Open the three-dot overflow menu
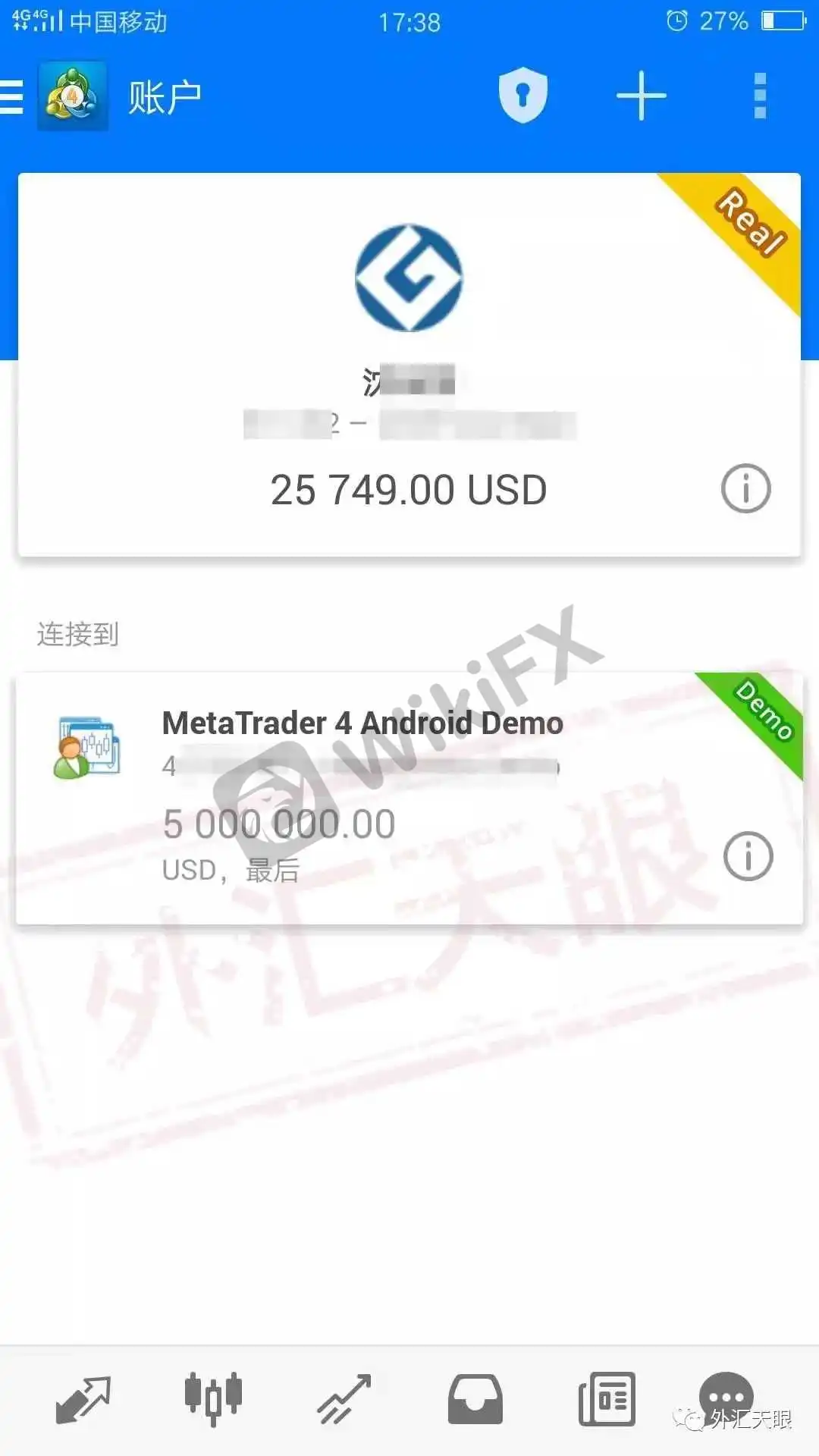819x1456 pixels. pos(760,96)
